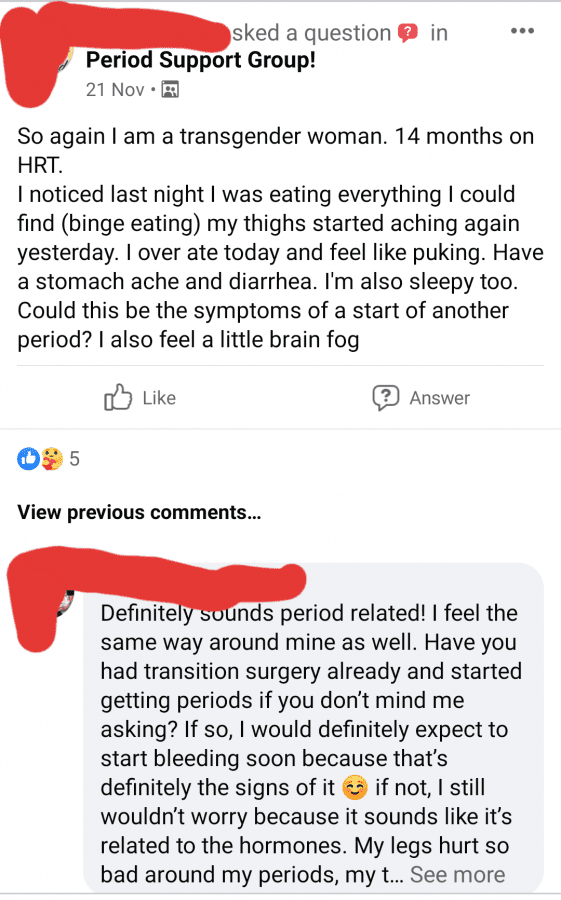Tap Answer to reply to the question
The height and width of the screenshot is (900, 561).
421,397
